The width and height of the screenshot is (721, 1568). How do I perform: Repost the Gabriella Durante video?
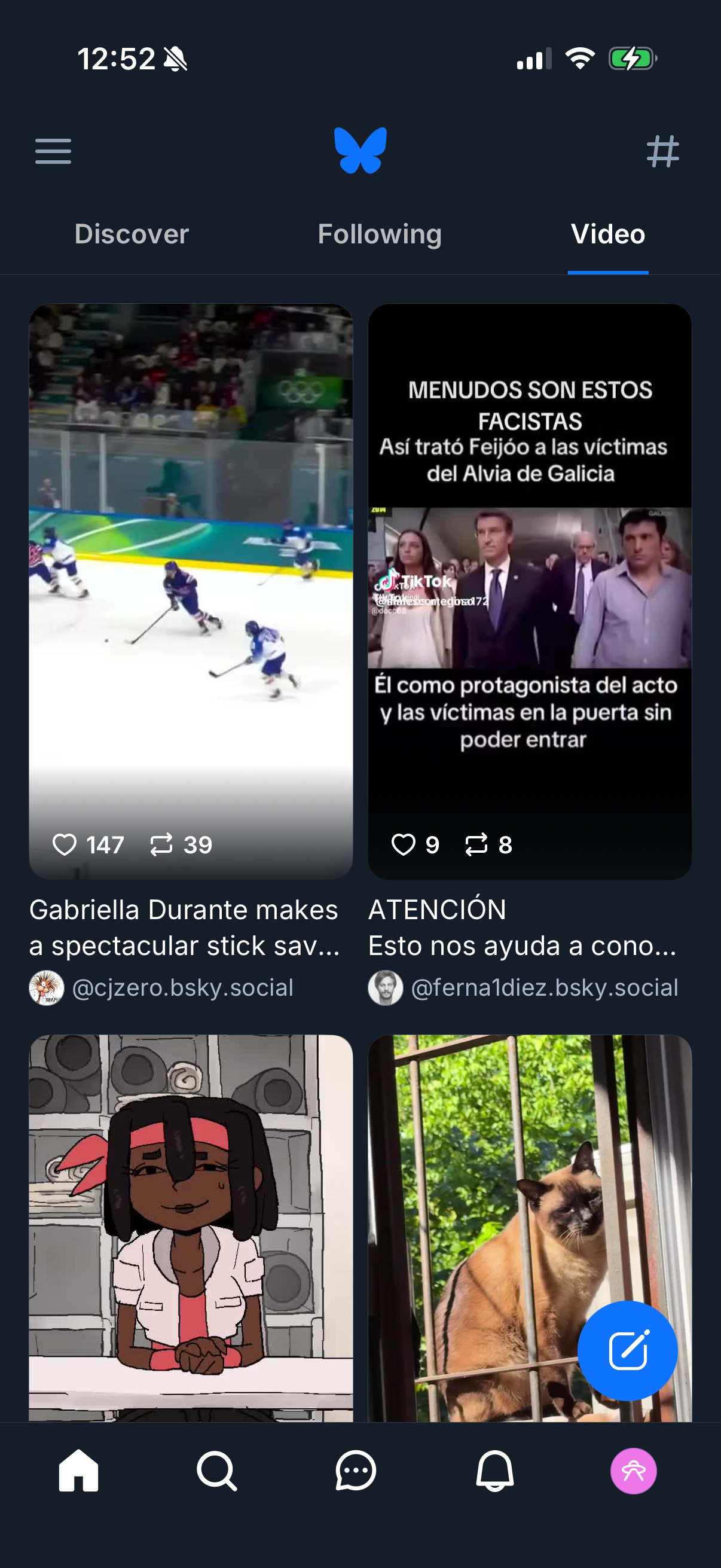click(162, 844)
